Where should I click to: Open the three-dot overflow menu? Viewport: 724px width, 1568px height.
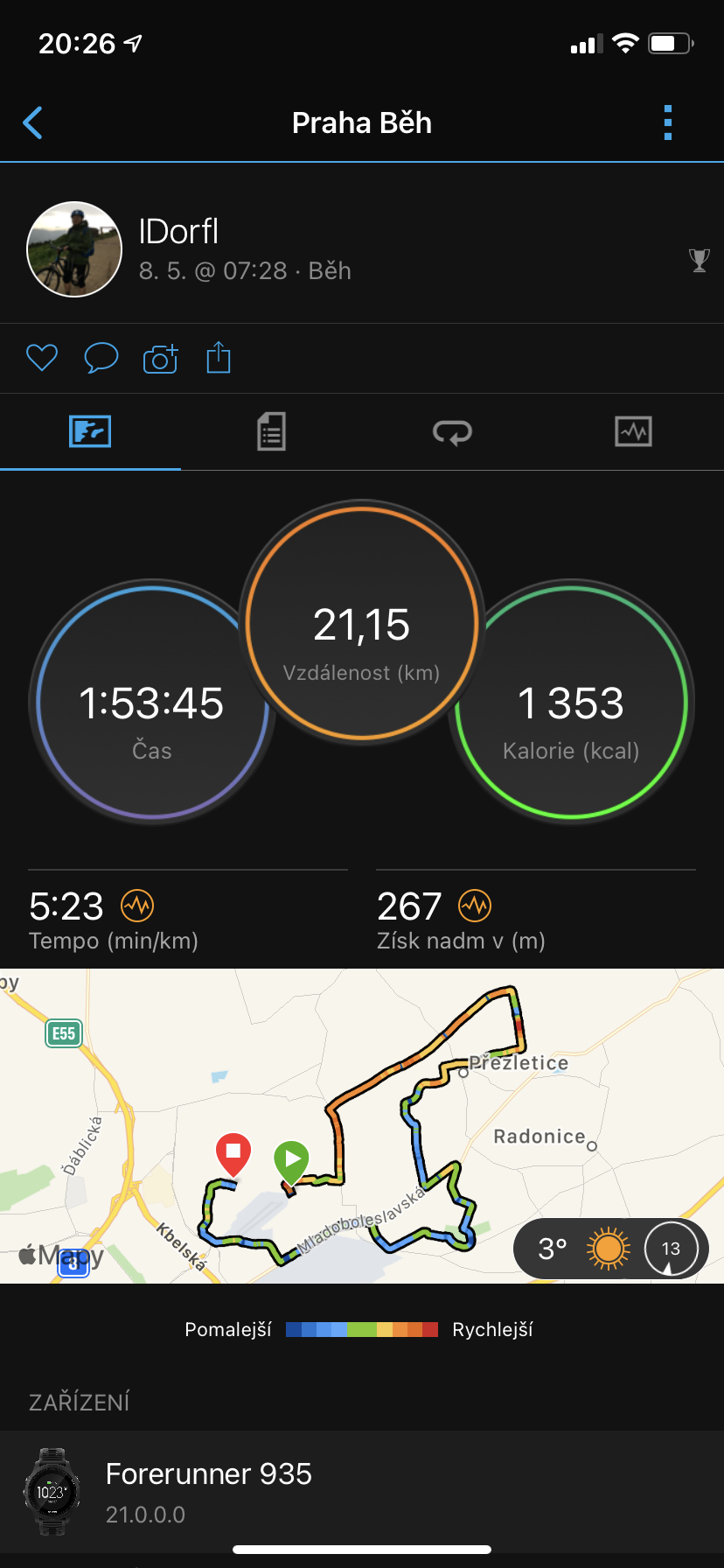668,123
